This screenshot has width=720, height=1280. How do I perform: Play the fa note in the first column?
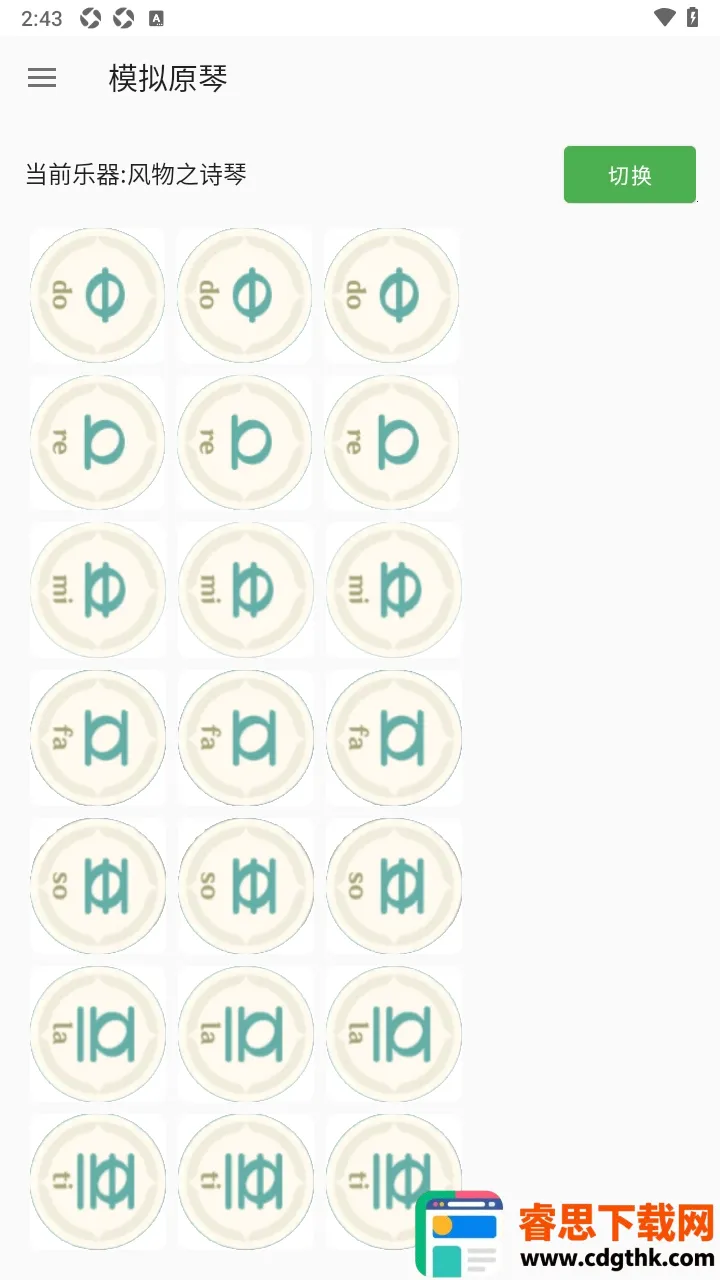point(97,738)
